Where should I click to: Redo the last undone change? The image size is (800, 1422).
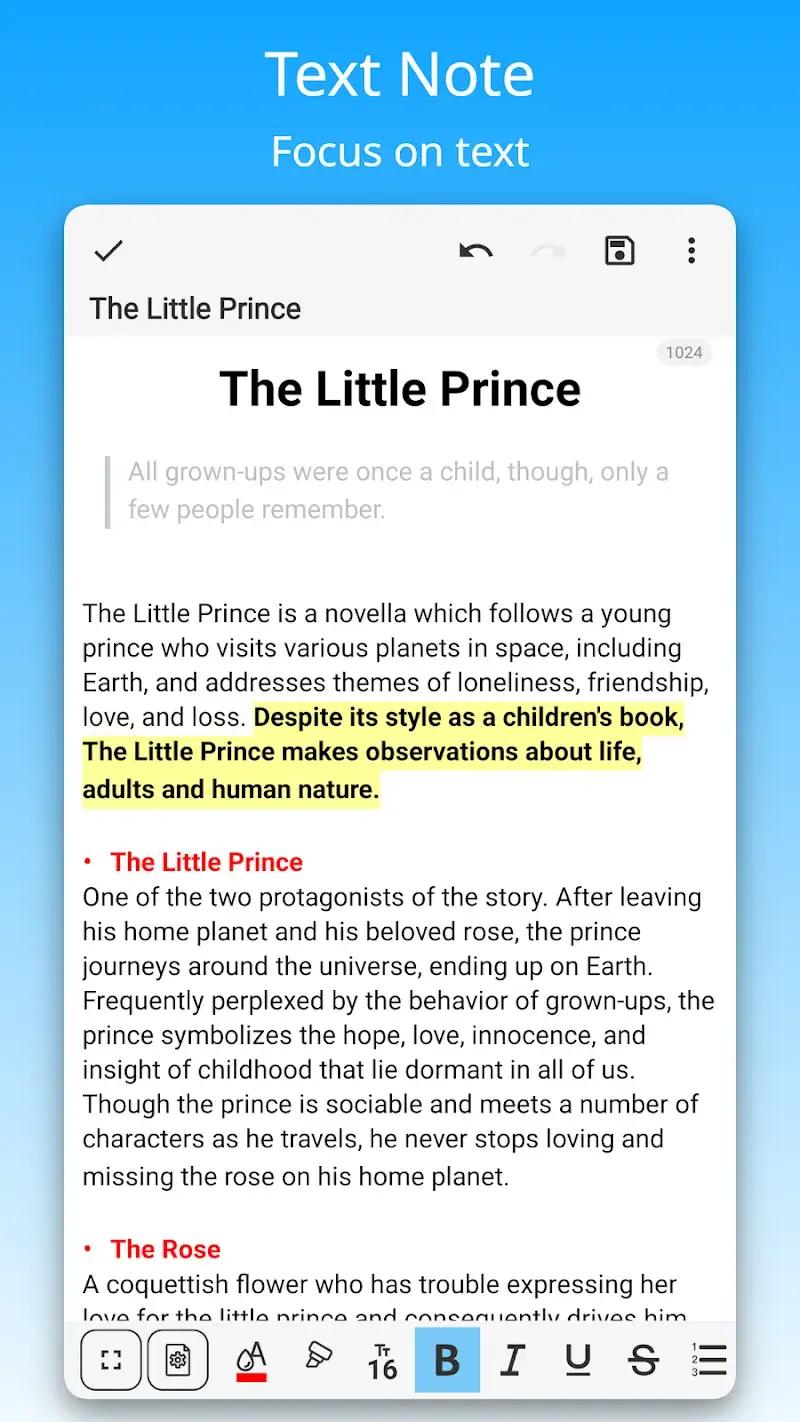547,251
